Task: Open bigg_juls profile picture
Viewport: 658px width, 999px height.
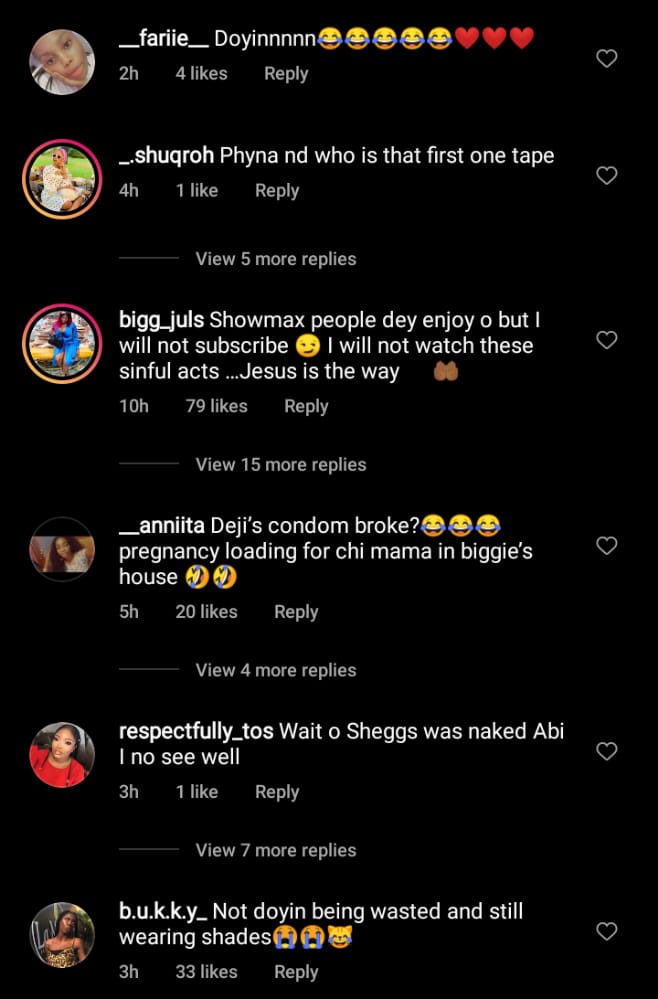Action: pos(62,343)
